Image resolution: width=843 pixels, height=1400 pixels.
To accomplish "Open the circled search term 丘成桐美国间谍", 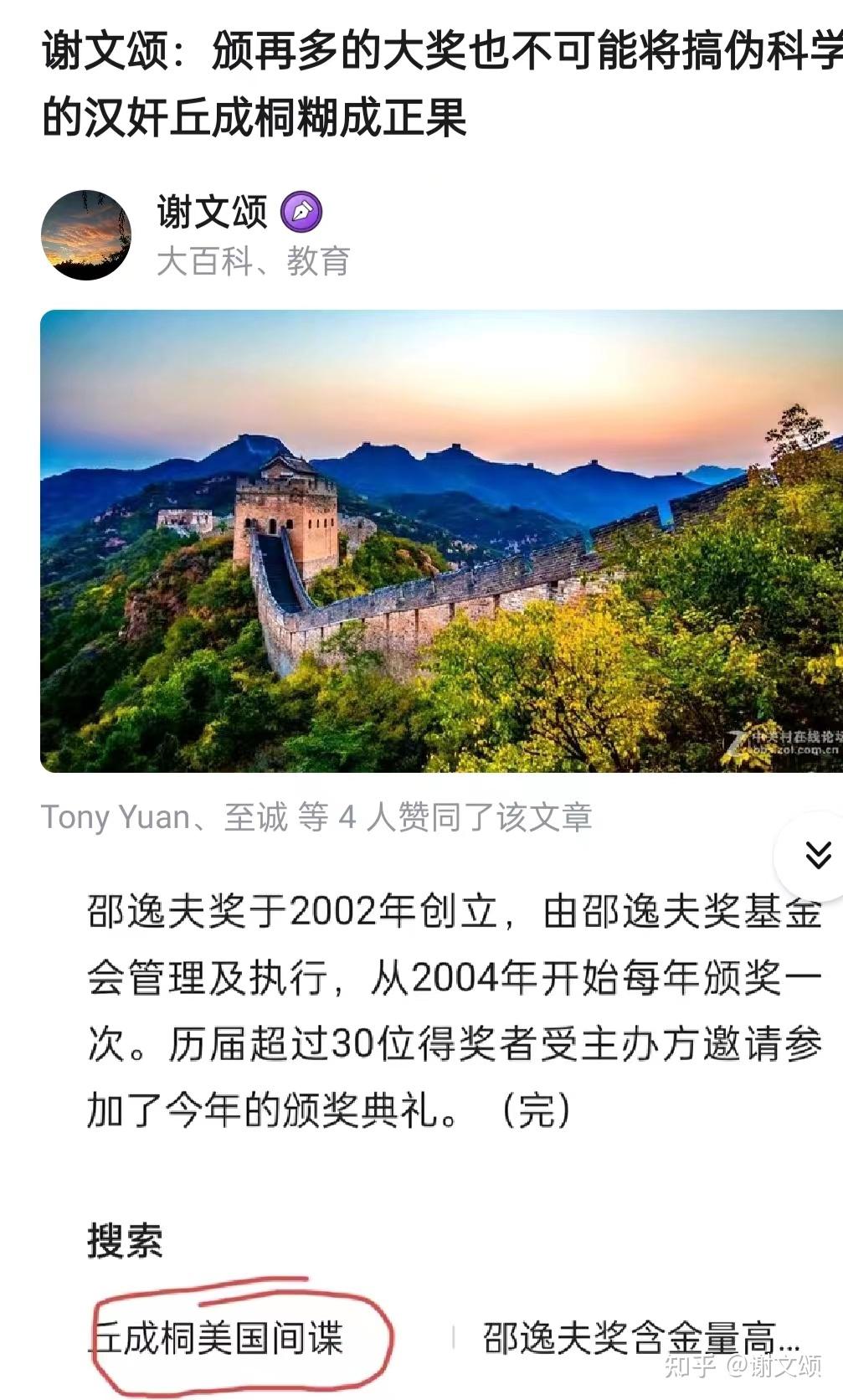I will tap(231, 1336).
